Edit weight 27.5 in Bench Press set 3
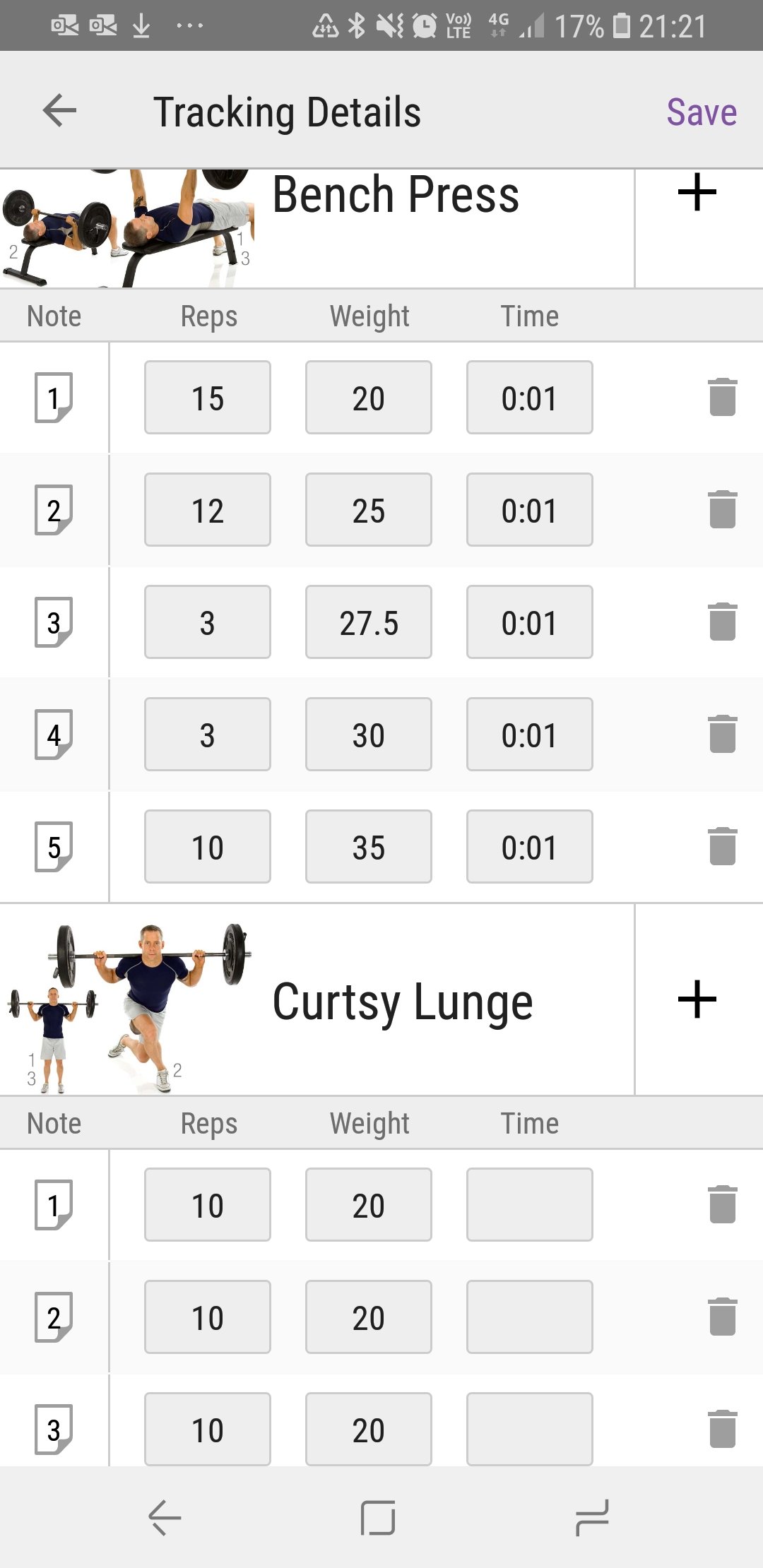The image size is (763, 1568). 368,622
